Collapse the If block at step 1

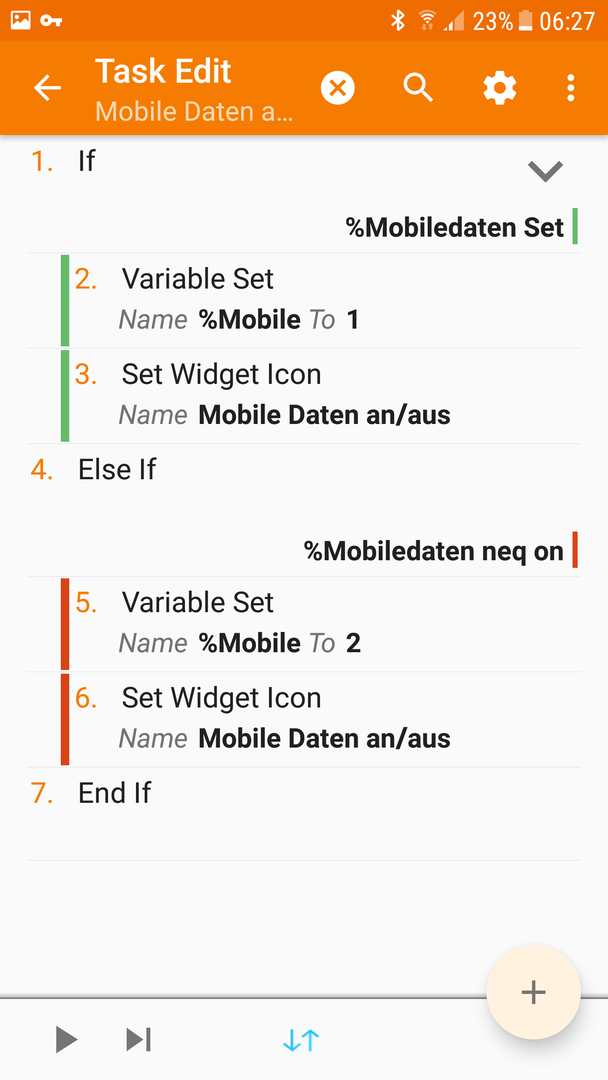(545, 171)
